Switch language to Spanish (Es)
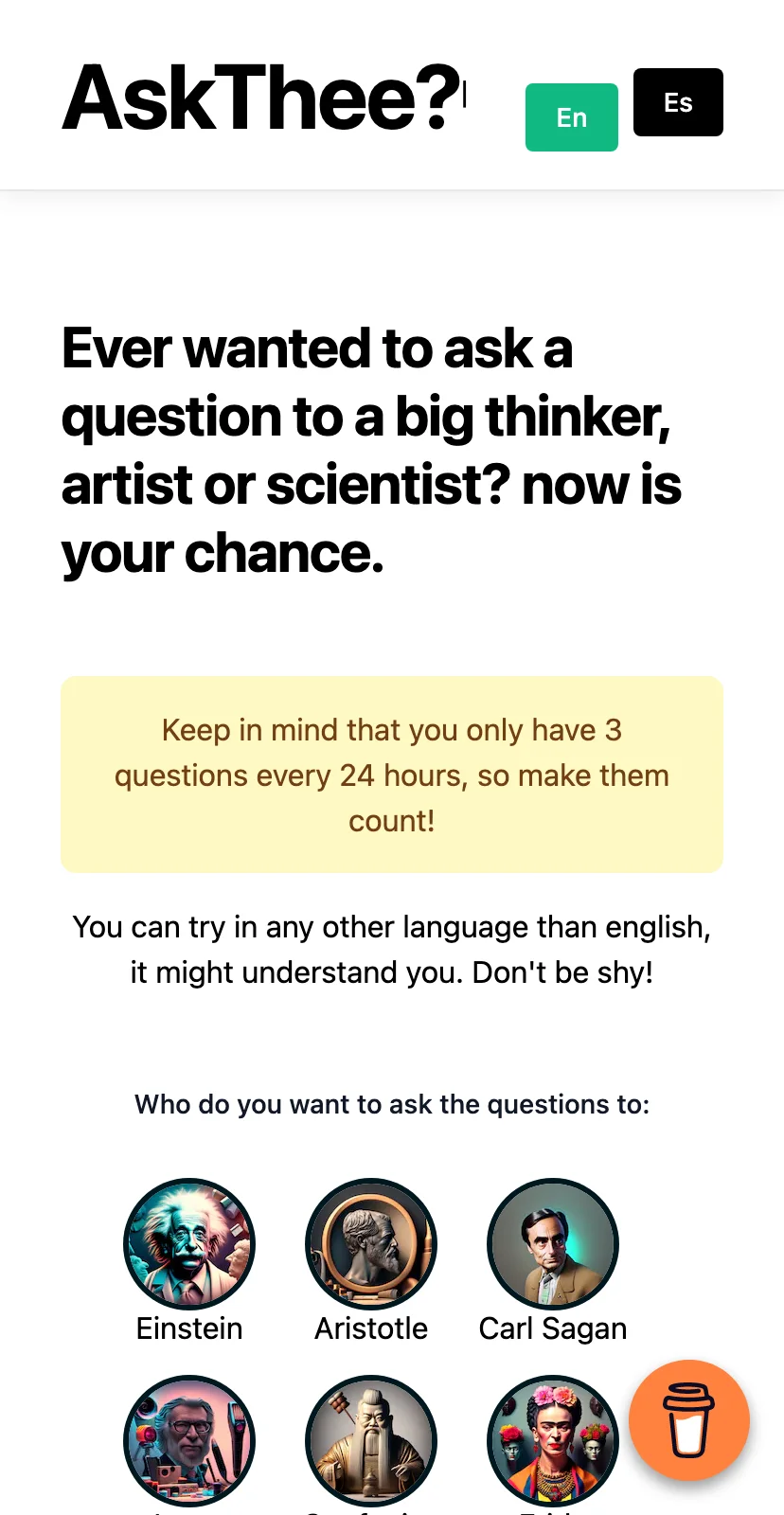784x1515 pixels. click(678, 102)
